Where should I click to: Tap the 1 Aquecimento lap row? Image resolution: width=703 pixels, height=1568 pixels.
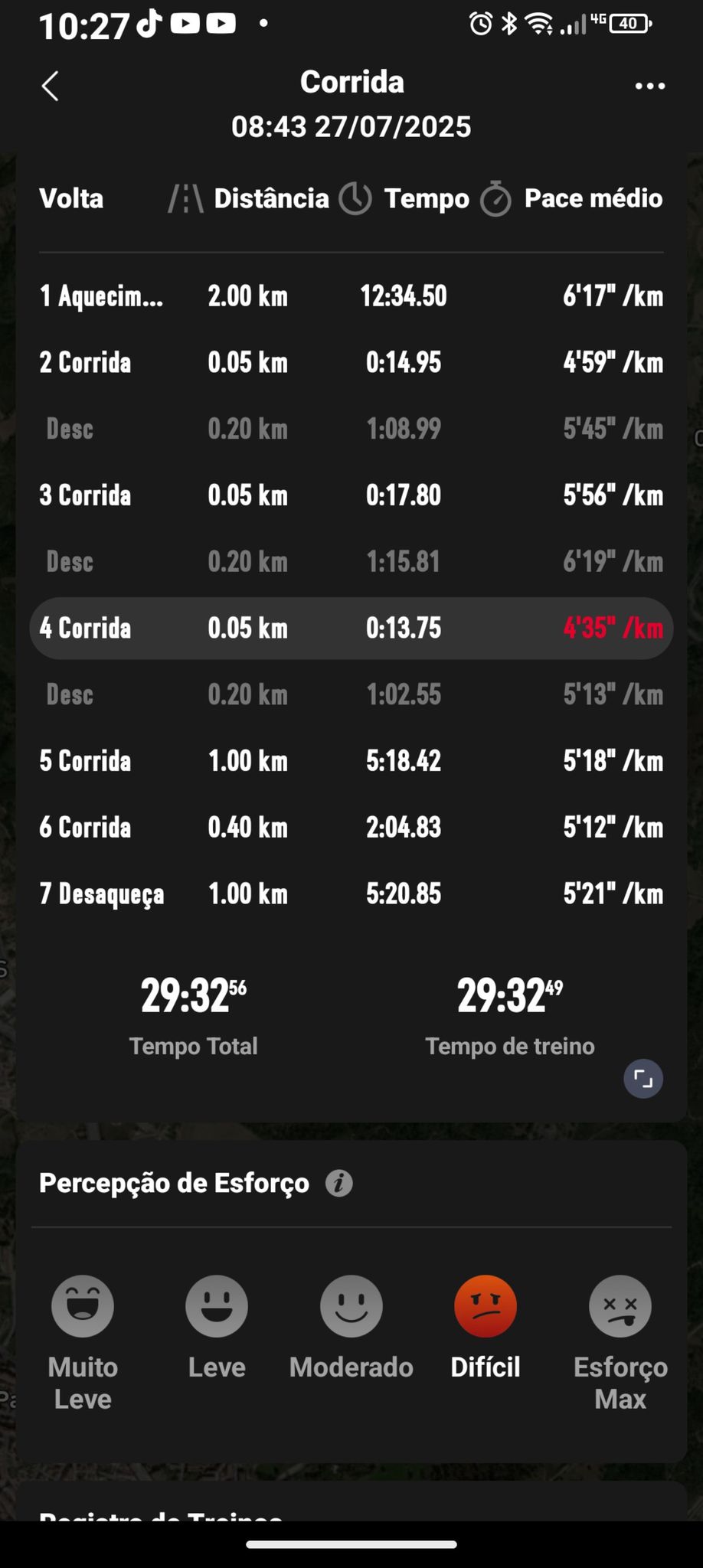(x=351, y=296)
